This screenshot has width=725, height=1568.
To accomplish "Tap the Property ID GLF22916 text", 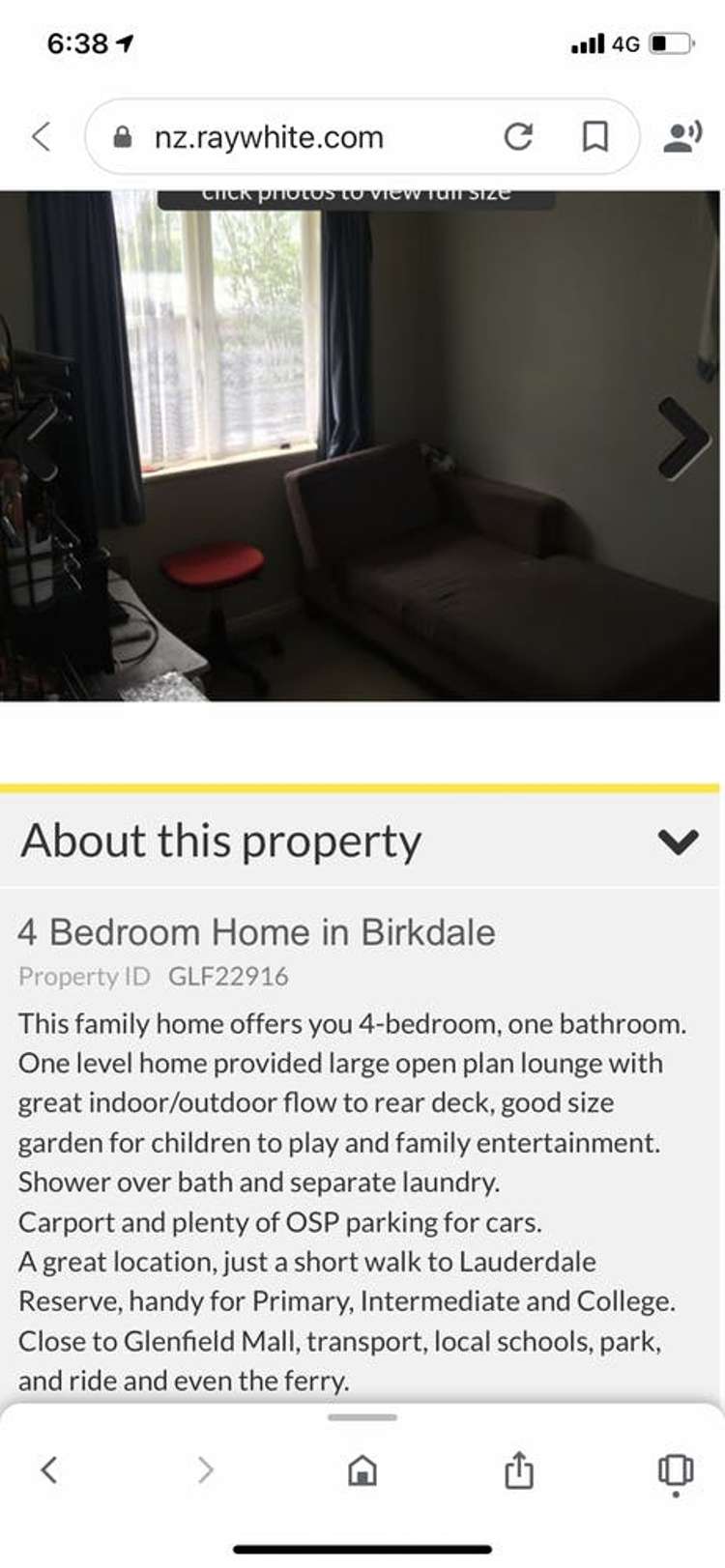I will tap(153, 976).
